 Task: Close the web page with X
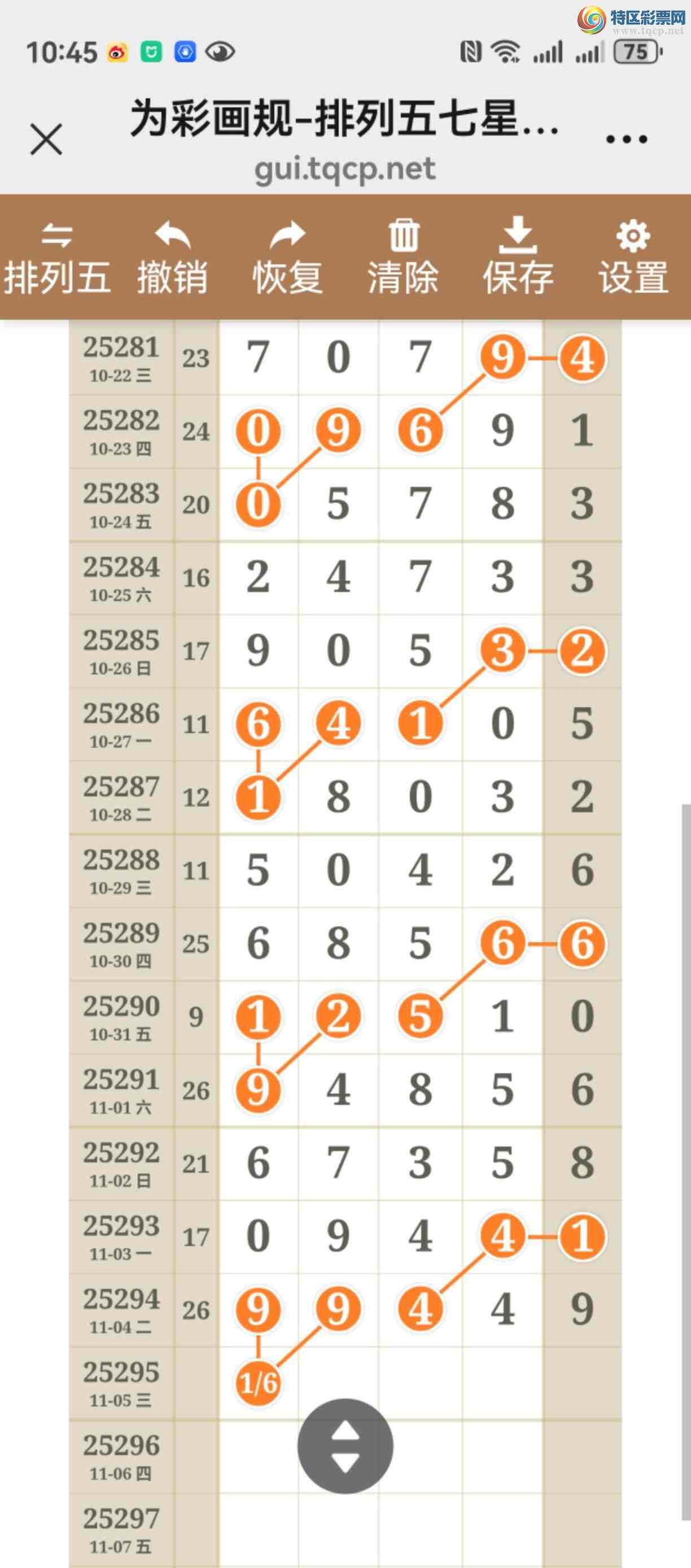pyautogui.click(x=46, y=140)
